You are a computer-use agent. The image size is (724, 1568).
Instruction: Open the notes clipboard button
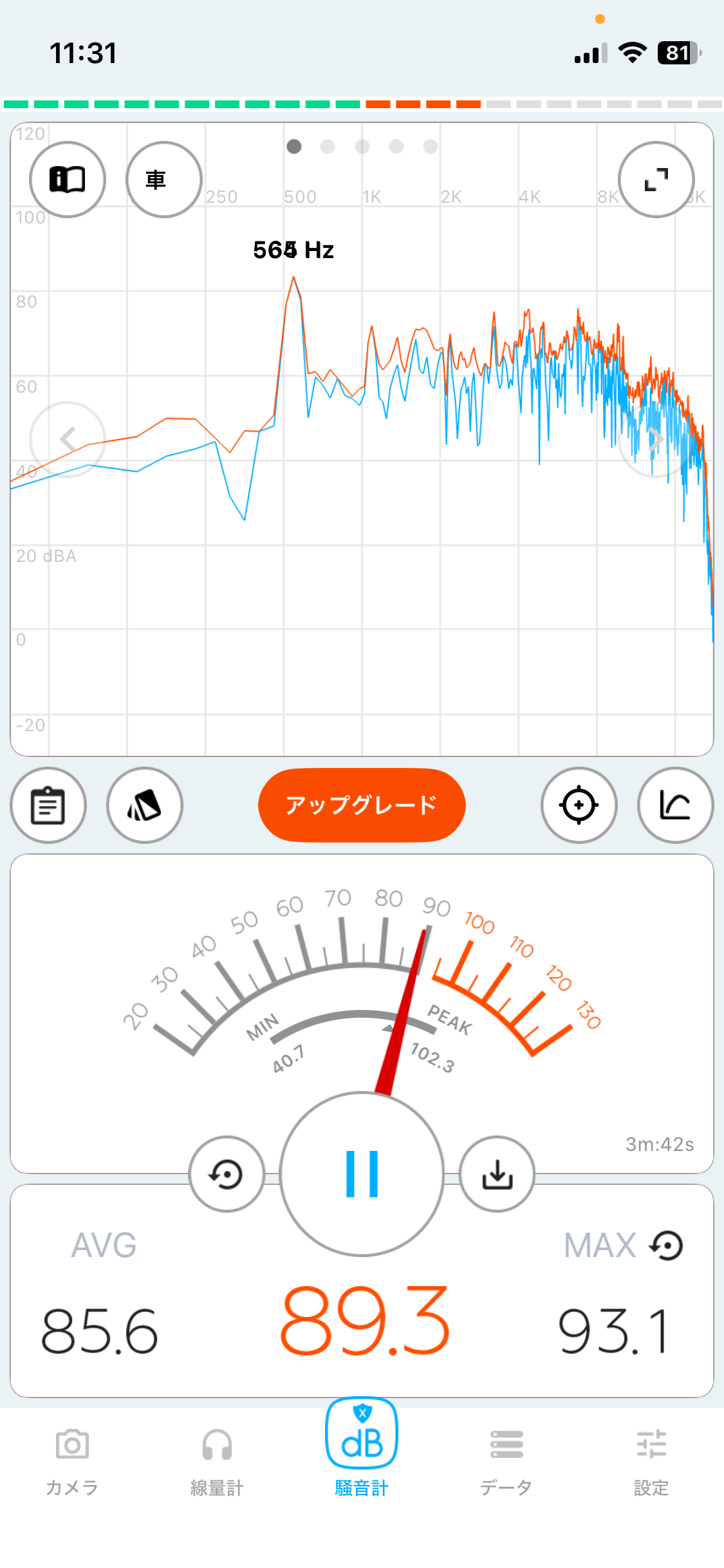tap(48, 805)
